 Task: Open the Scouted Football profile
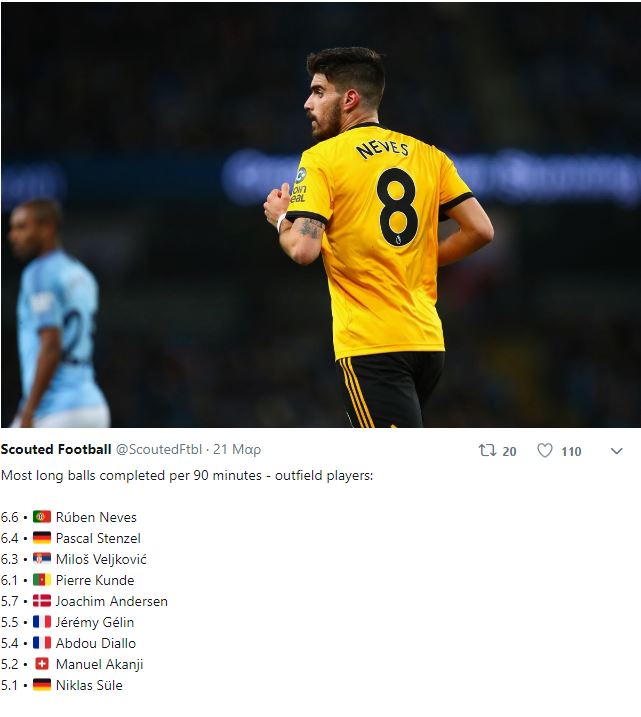[56, 450]
